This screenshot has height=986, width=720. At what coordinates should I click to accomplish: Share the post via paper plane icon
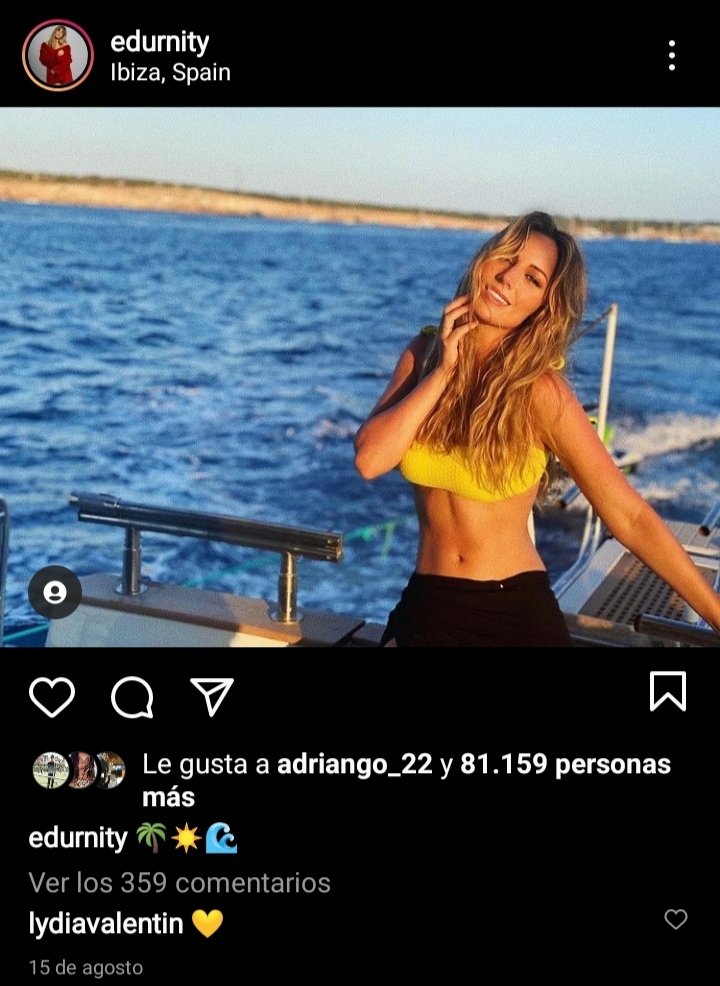click(x=212, y=697)
